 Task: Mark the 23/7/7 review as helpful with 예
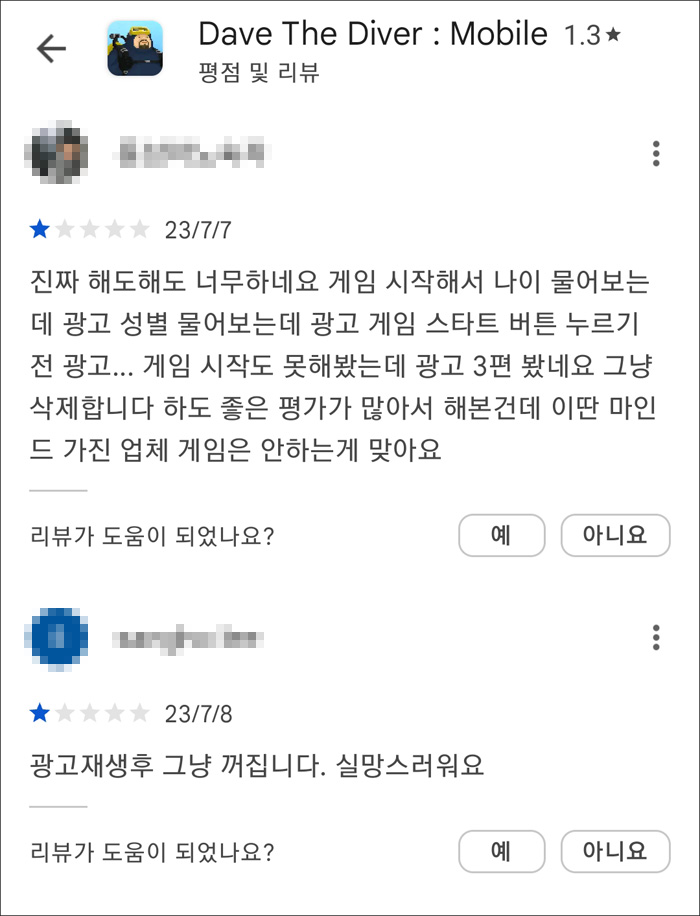501,535
